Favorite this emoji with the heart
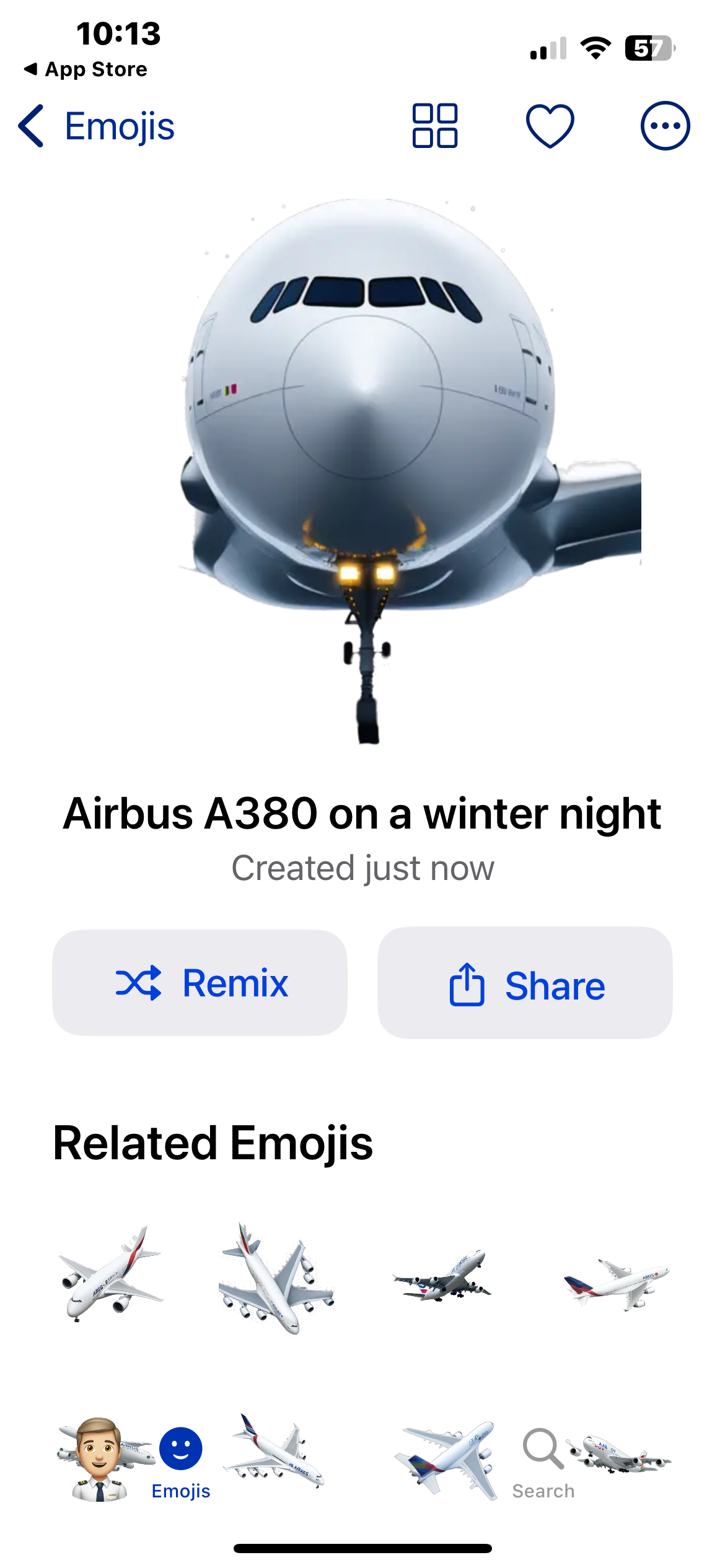 (x=550, y=126)
